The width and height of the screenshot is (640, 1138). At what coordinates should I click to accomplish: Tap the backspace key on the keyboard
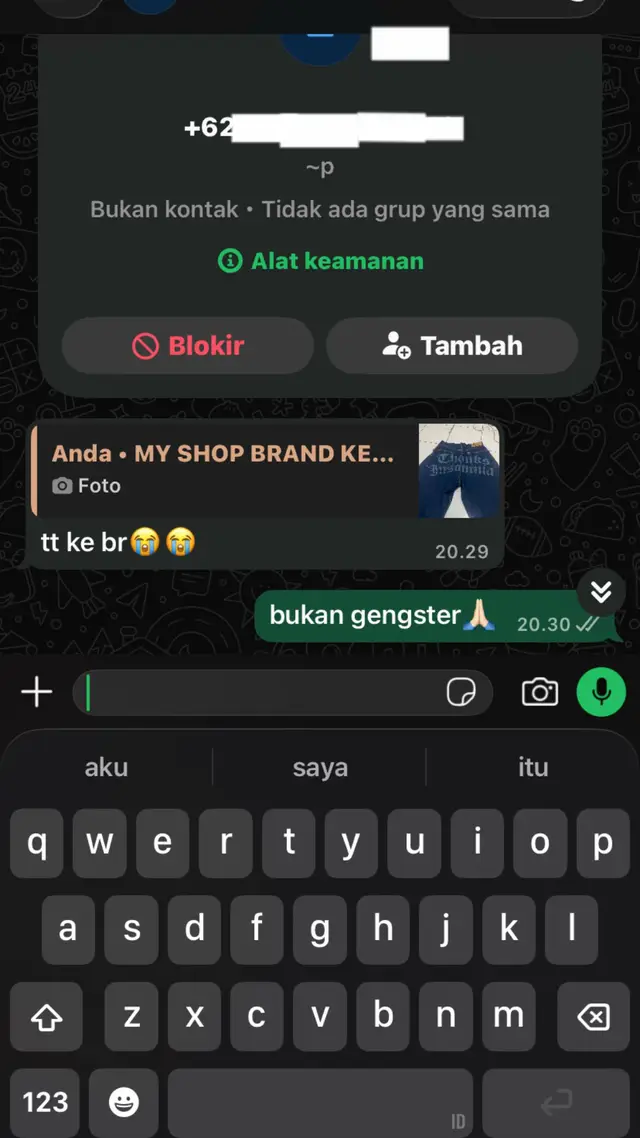pyautogui.click(x=593, y=1017)
